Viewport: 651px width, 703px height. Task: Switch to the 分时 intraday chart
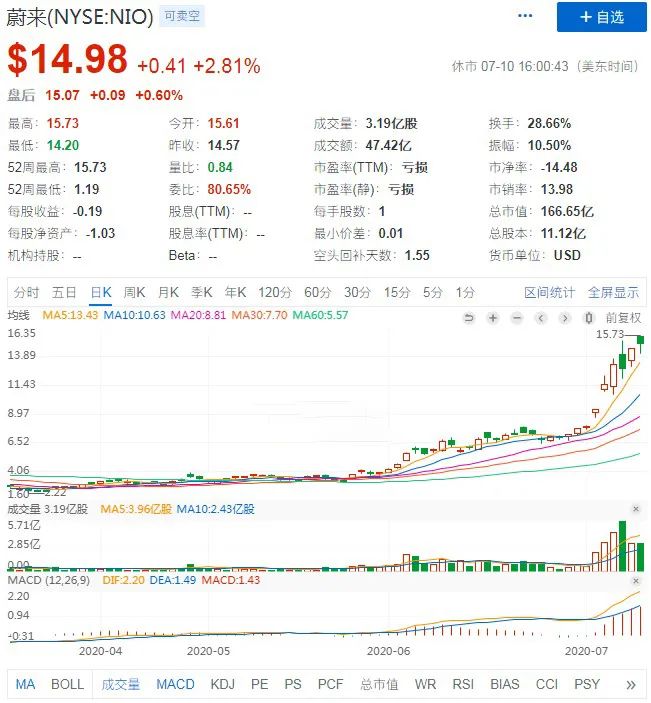point(26,292)
